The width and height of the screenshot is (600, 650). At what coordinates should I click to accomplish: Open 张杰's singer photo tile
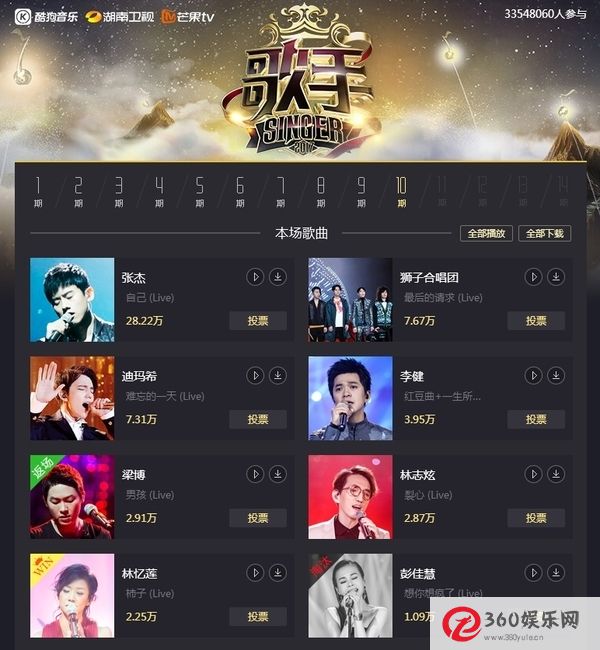[x=72, y=300]
